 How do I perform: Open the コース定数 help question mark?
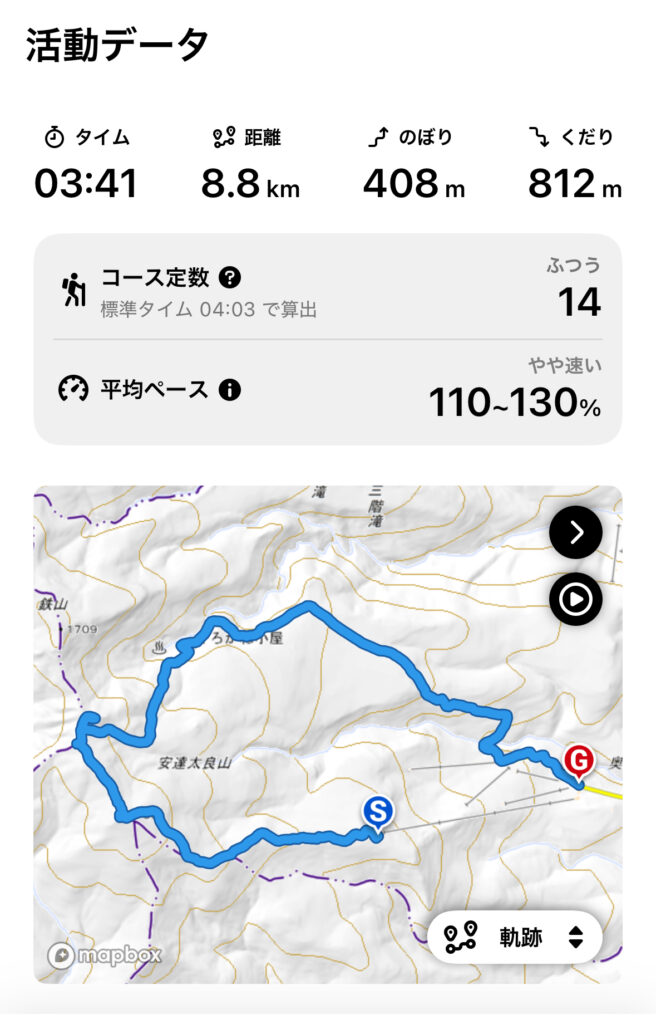click(x=231, y=277)
